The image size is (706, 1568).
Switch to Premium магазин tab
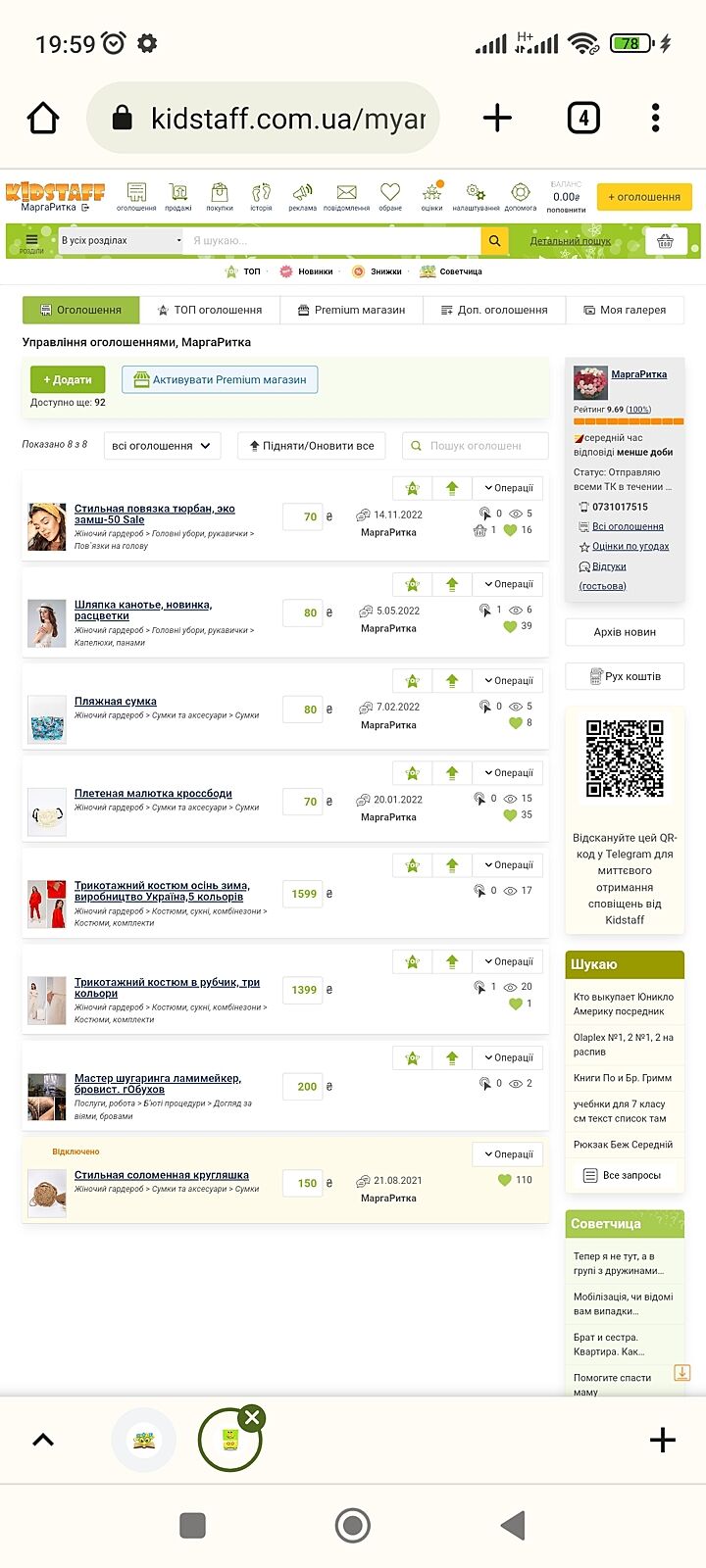tap(351, 310)
